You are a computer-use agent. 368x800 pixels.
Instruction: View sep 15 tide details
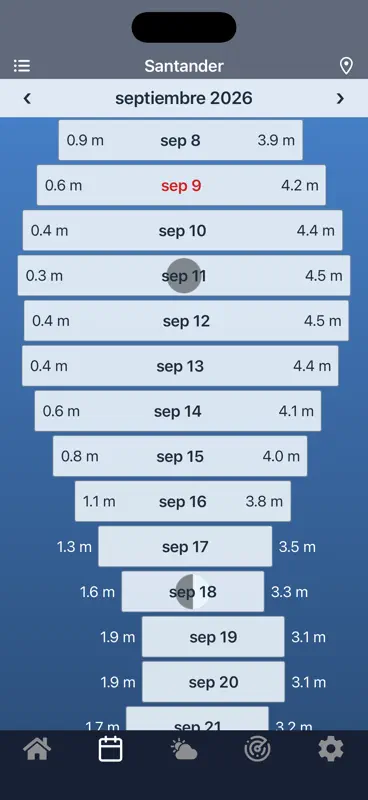180,456
